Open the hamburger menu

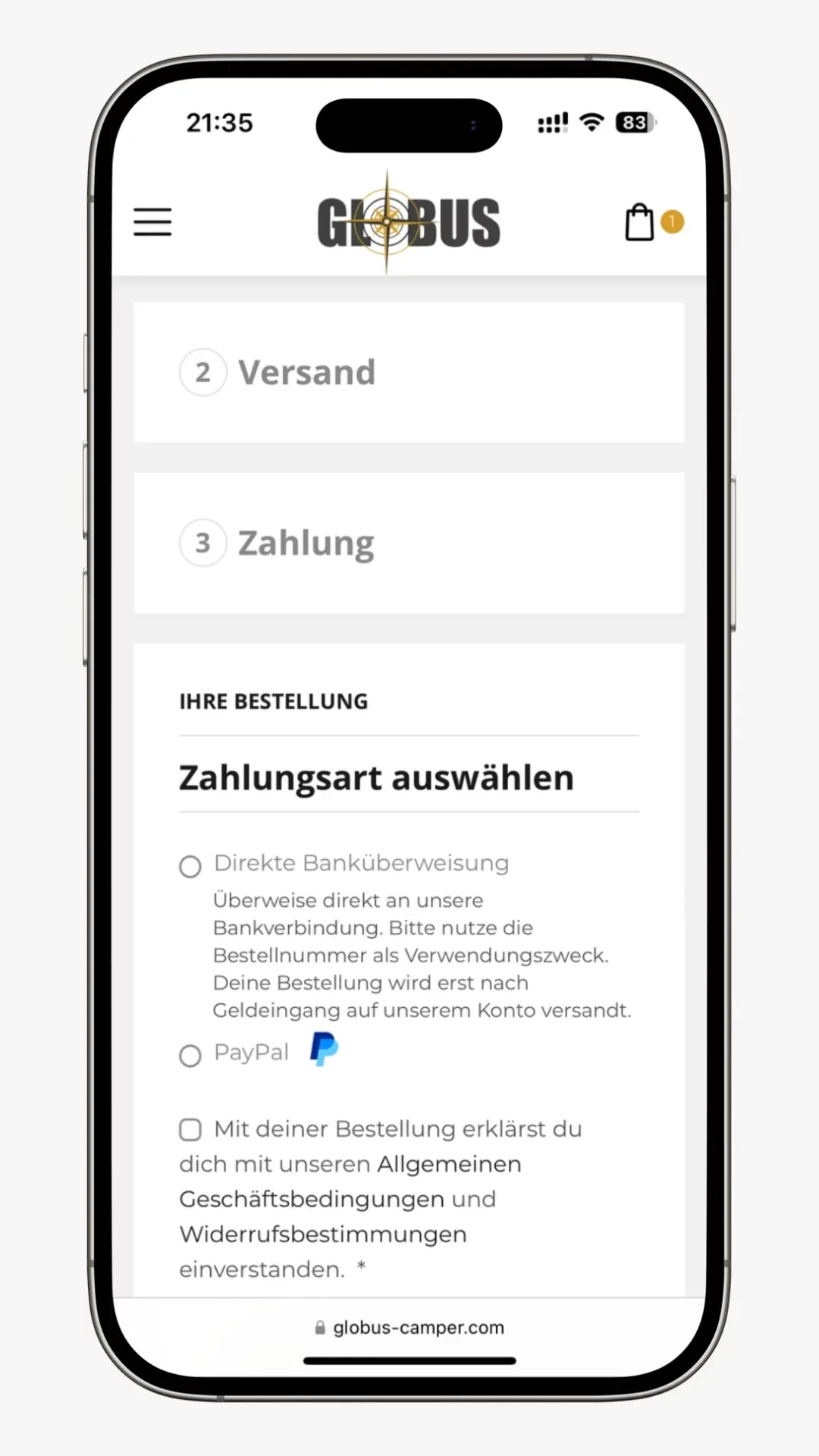pos(152,222)
